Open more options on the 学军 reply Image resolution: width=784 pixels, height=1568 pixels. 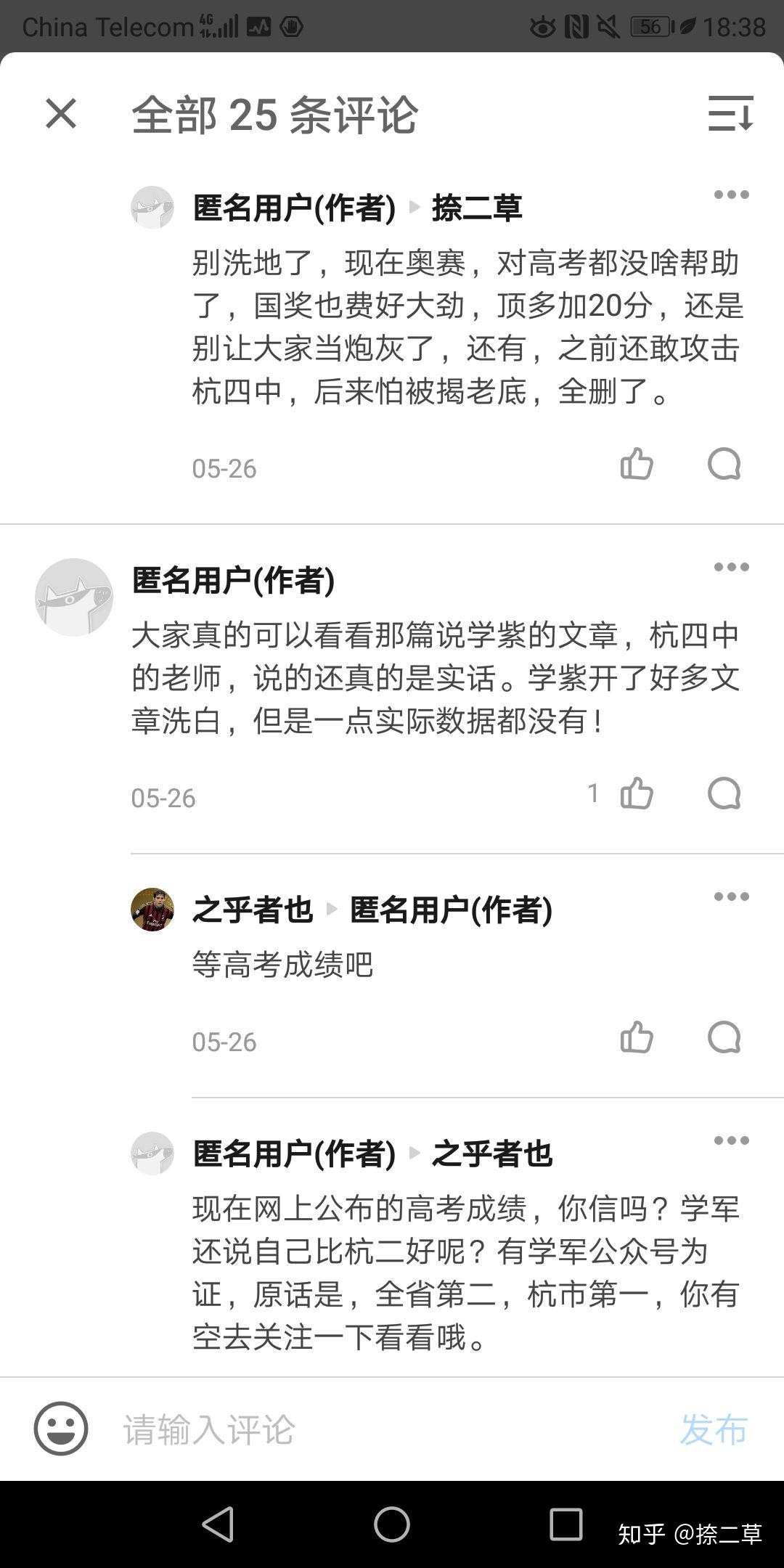click(730, 1140)
